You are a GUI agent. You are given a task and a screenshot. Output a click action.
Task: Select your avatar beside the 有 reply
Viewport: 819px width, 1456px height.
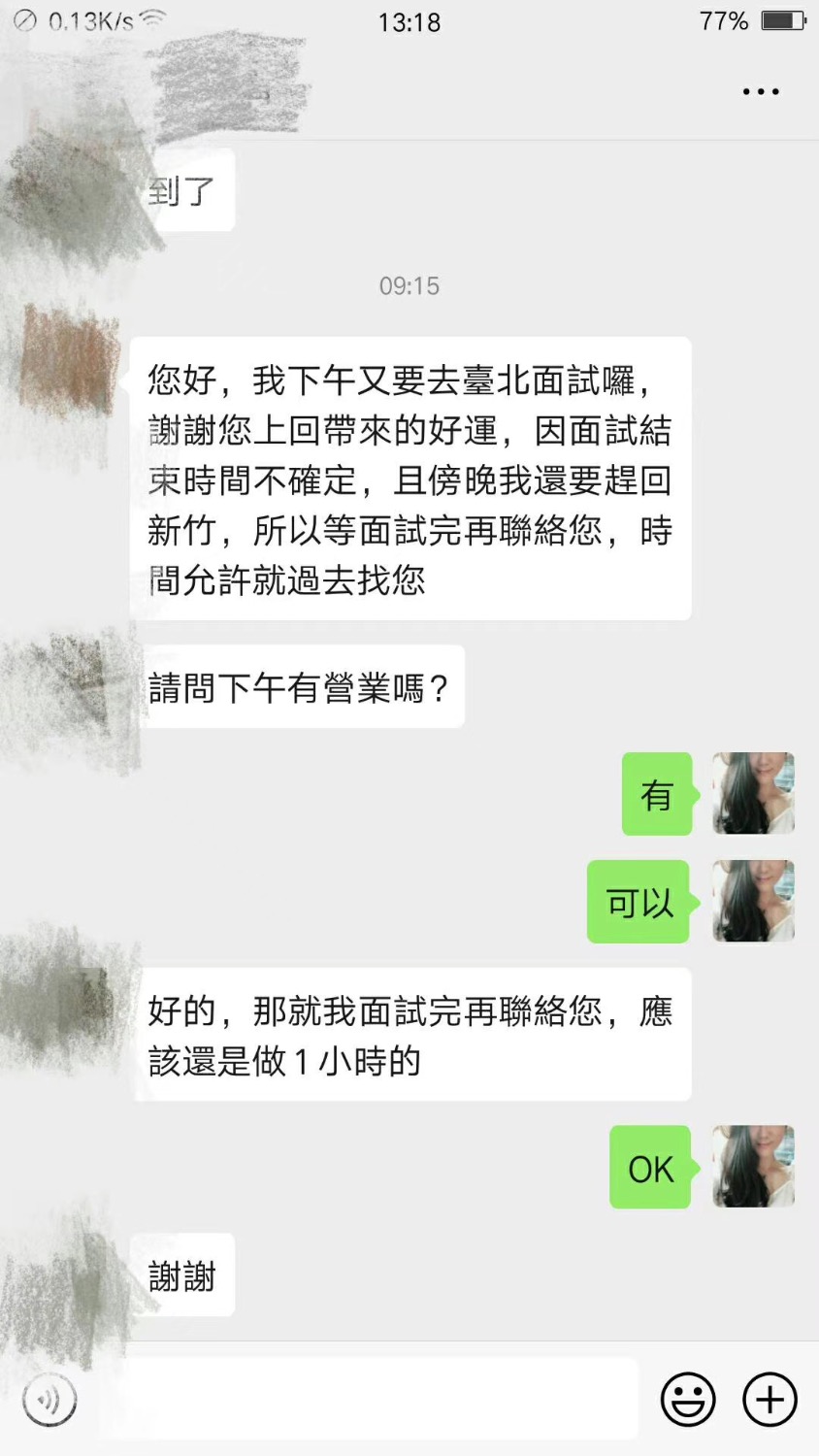tap(753, 794)
